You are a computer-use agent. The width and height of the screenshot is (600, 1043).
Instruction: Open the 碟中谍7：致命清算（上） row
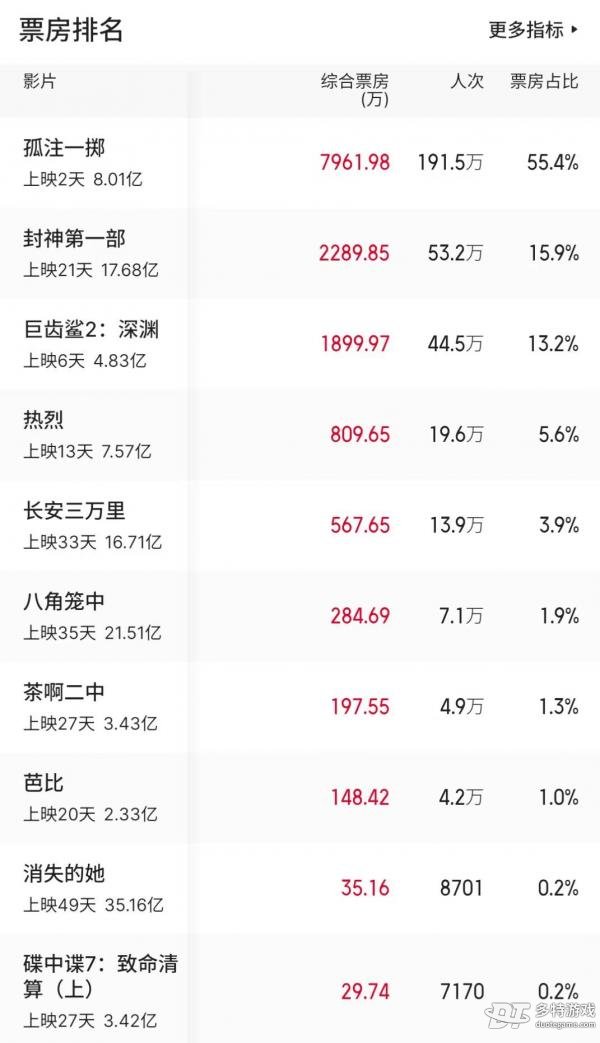(300, 989)
